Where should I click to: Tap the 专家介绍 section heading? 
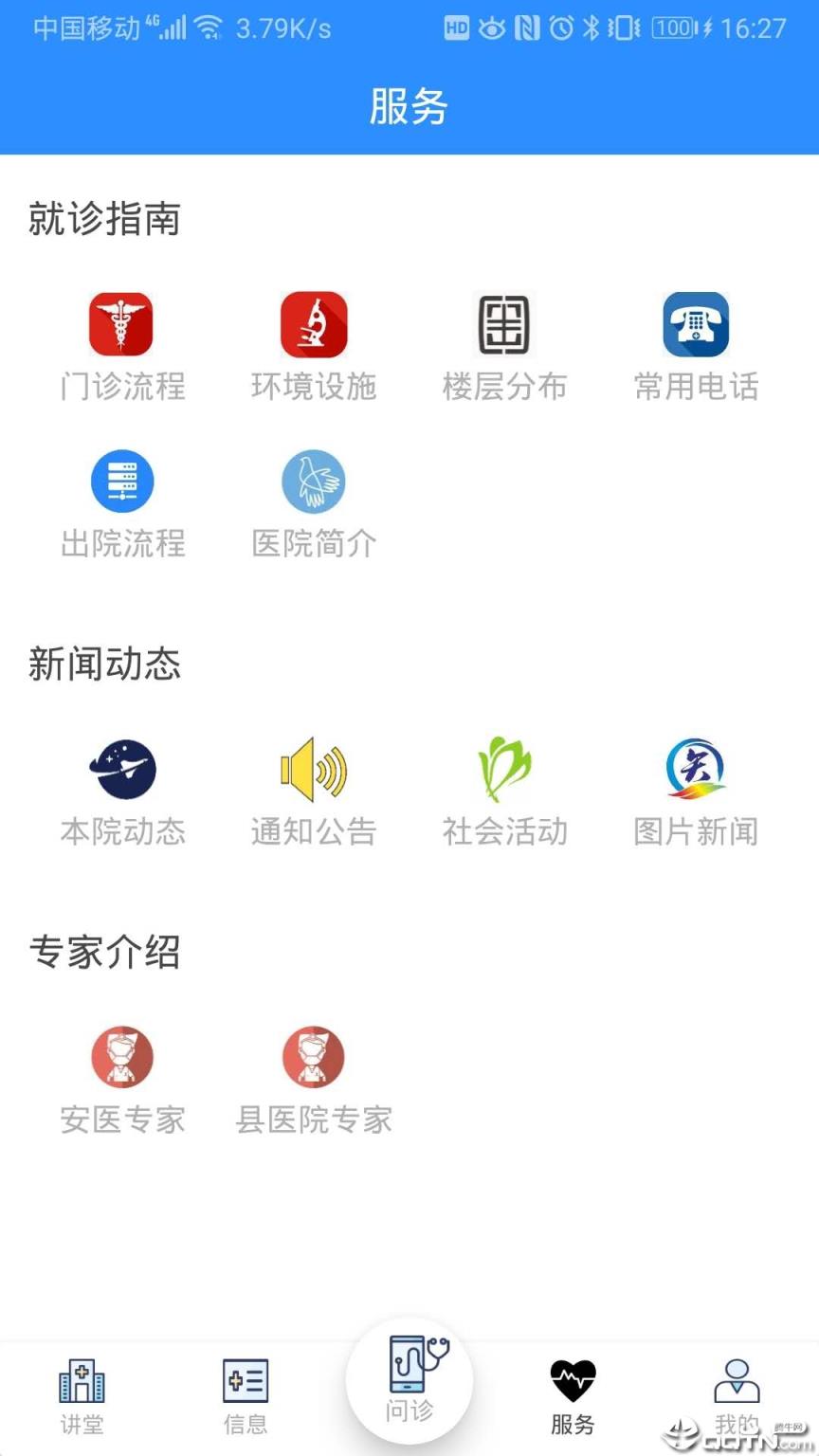[x=104, y=953]
